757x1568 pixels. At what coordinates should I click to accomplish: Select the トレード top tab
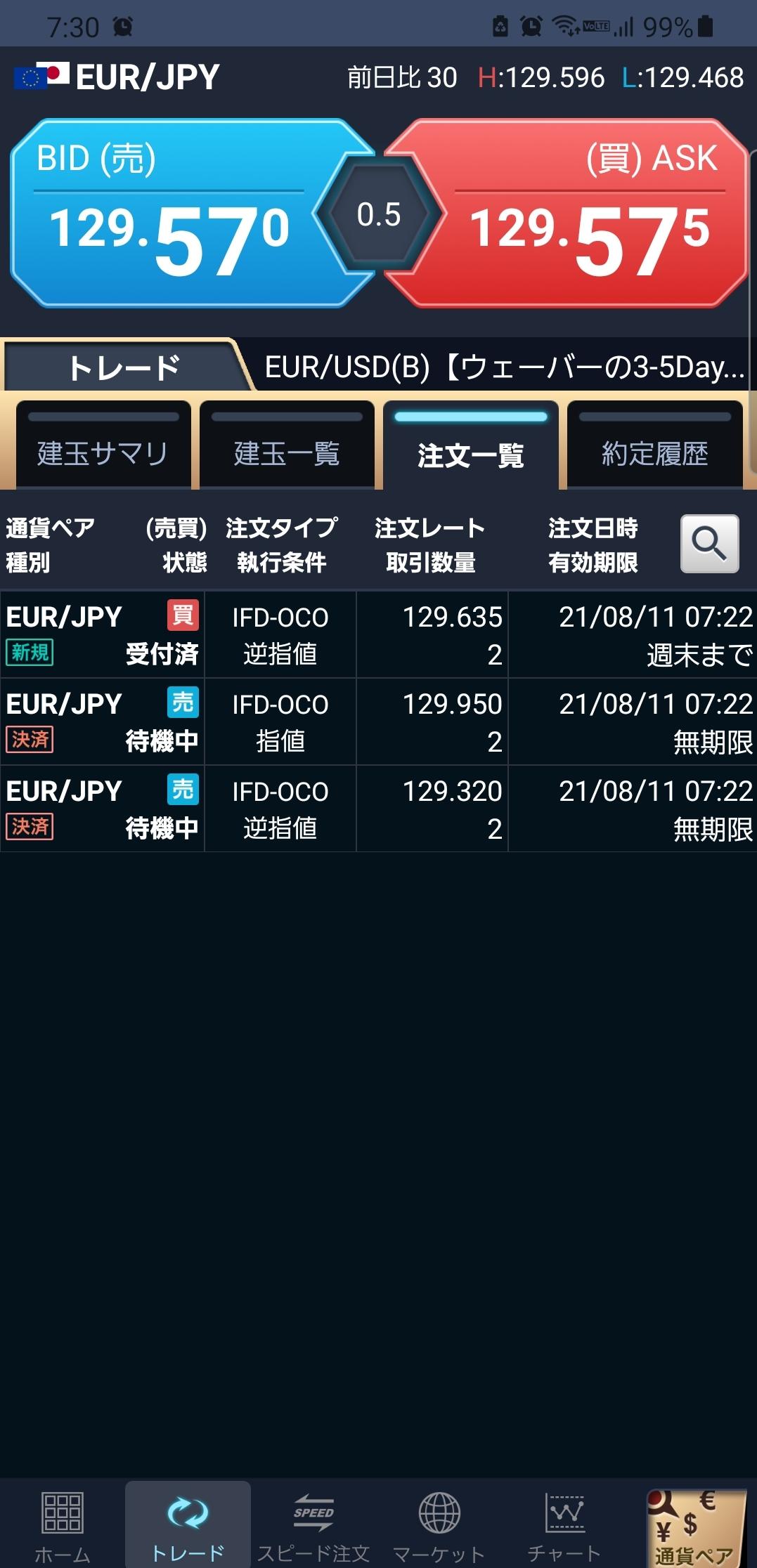click(124, 366)
